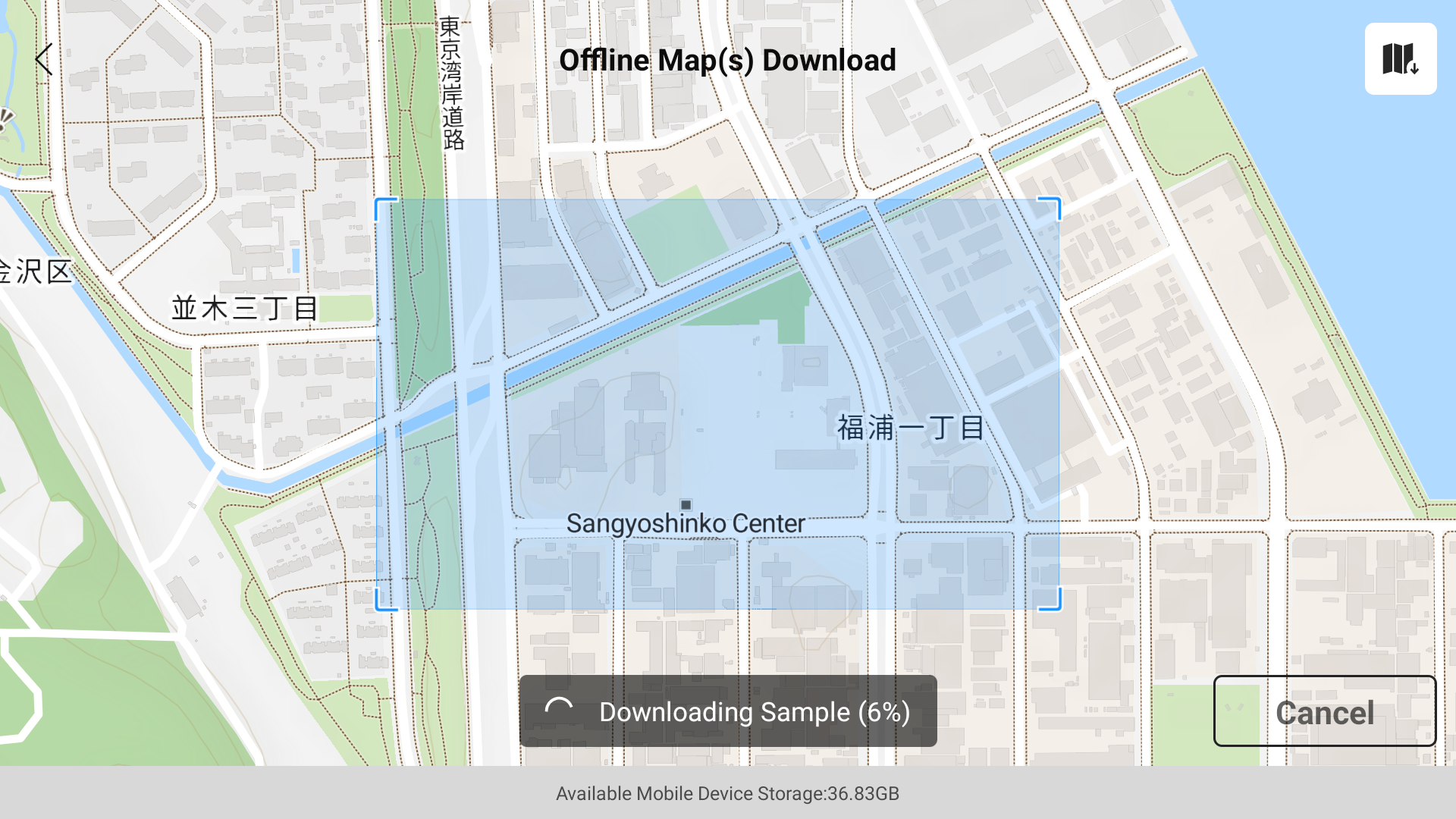Cancel the sample map download
The width and height of the screenshot is (1456, 819).
pos(1324,711)
